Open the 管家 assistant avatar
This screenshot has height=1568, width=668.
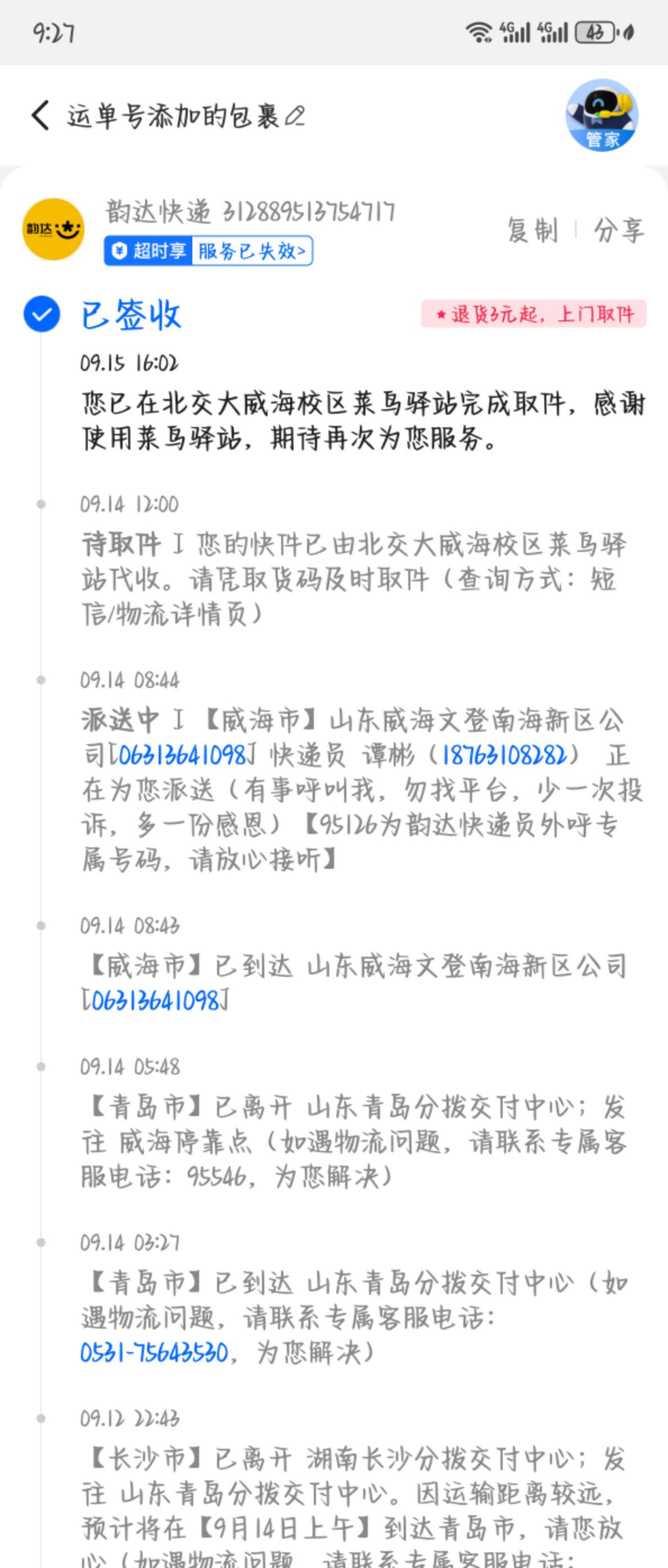tap(602, 116)
